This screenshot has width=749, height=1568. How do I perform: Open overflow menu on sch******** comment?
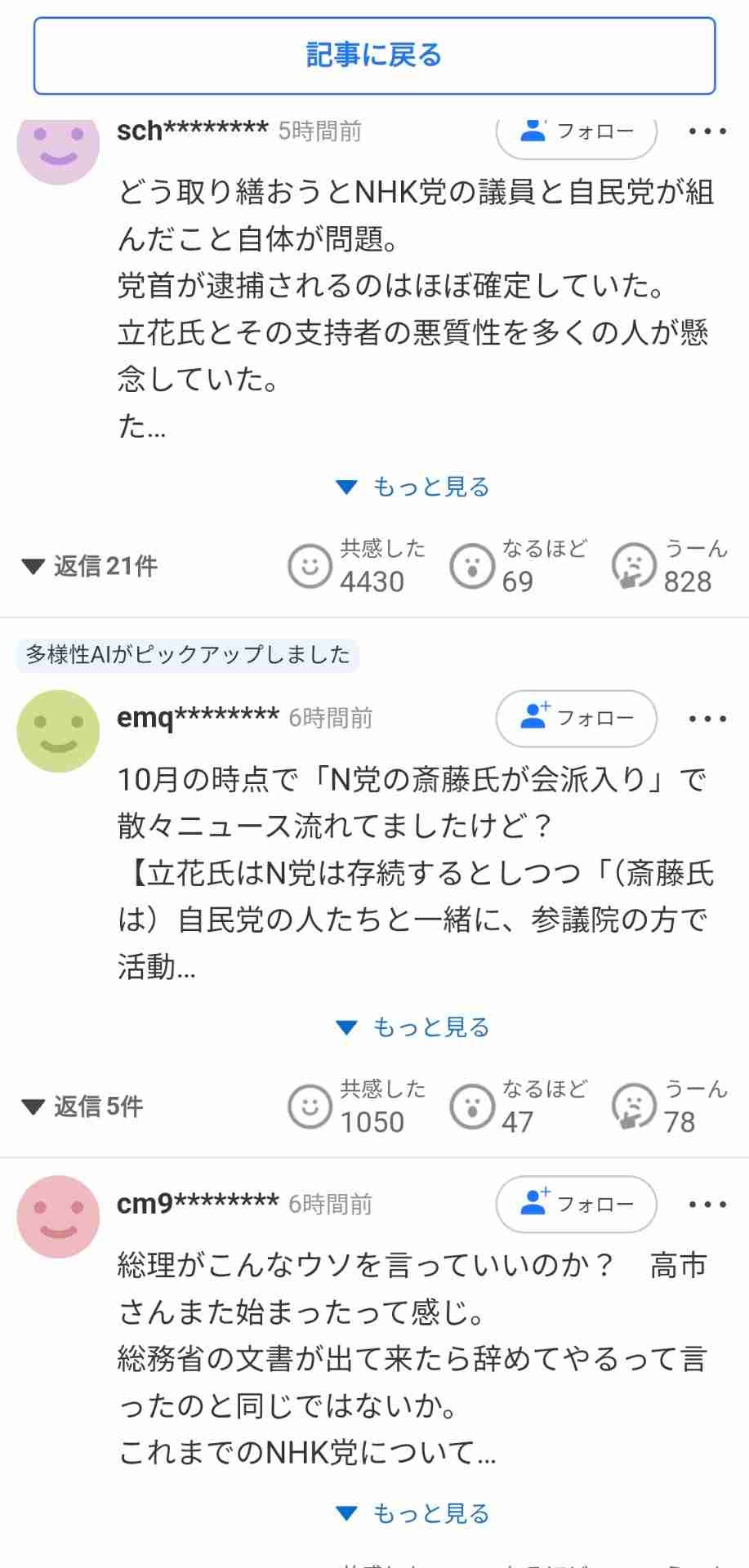[707, 131]
